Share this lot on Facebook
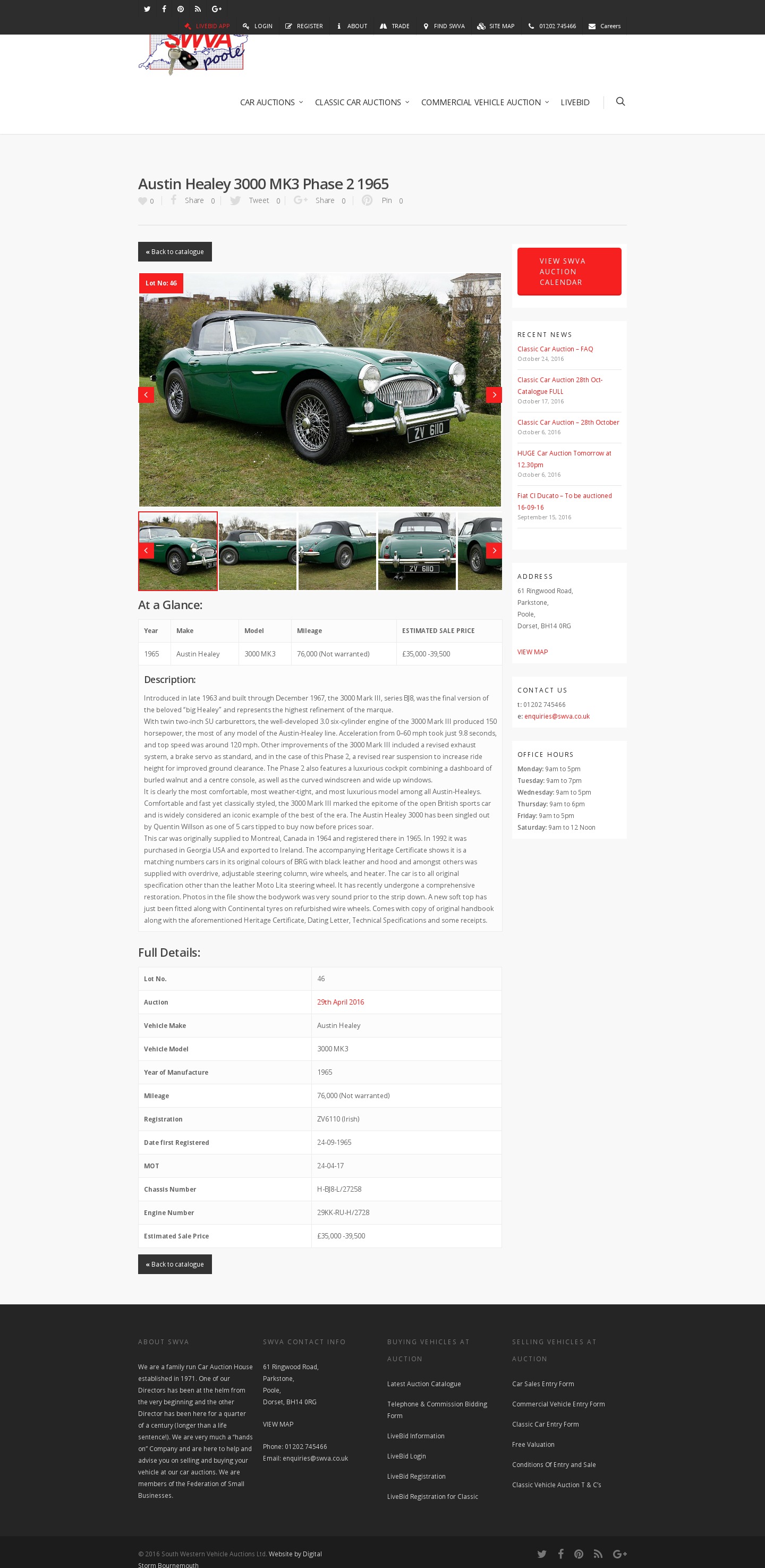 click(188, 201)
